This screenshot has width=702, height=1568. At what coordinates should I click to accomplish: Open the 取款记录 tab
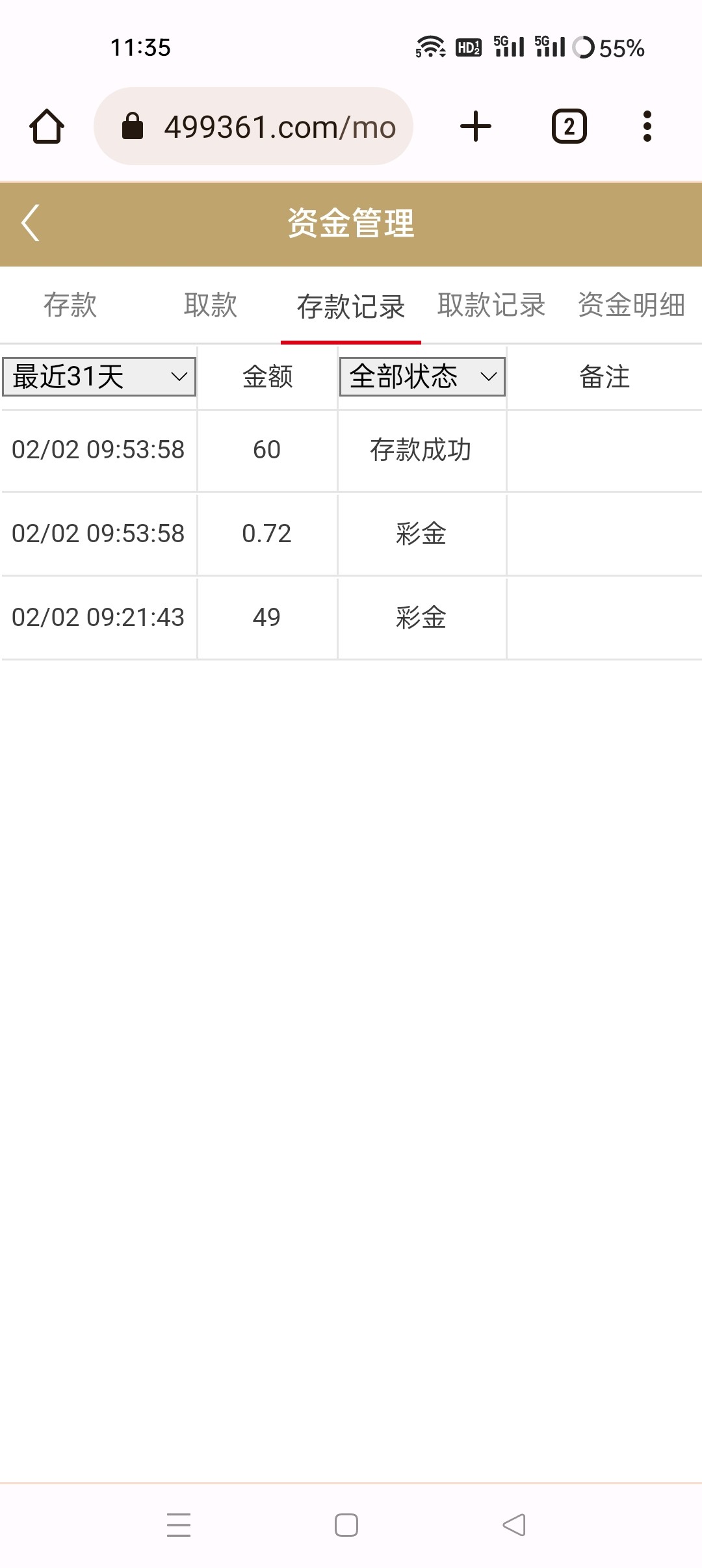pyautogui.click(x=491, y=305)
